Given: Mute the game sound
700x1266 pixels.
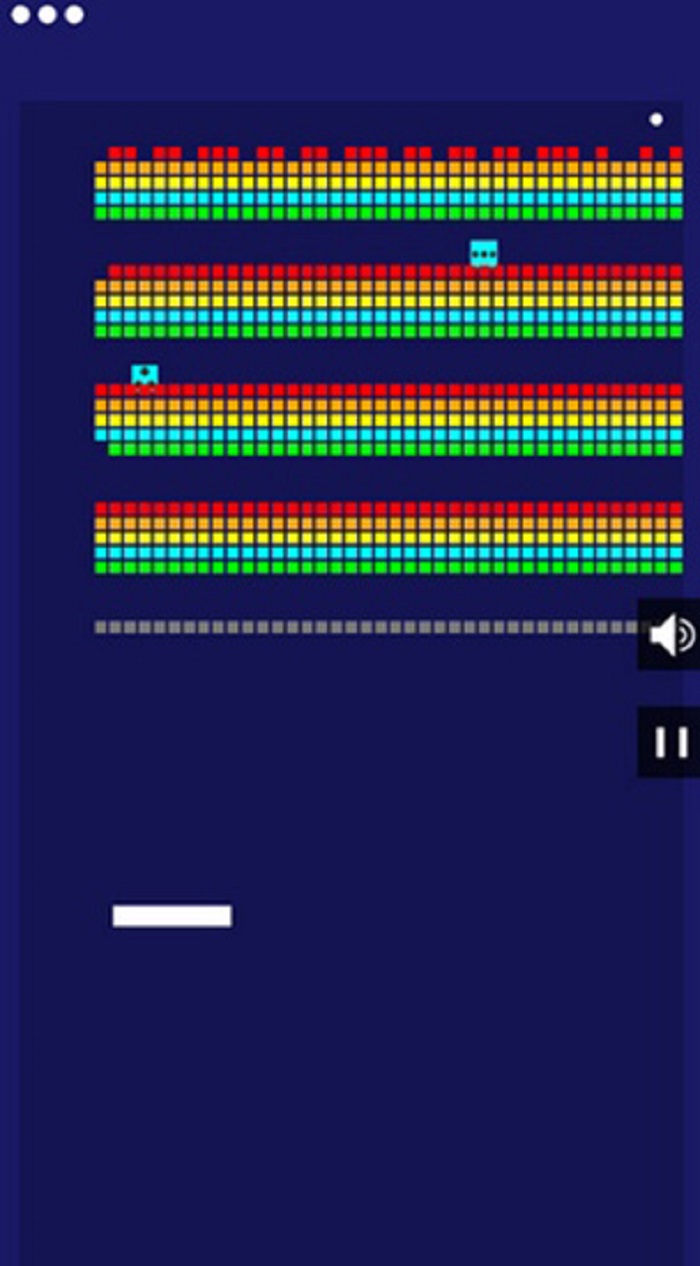Looking at the screenshot, I should pyautogui.click(x=670, y=635).
